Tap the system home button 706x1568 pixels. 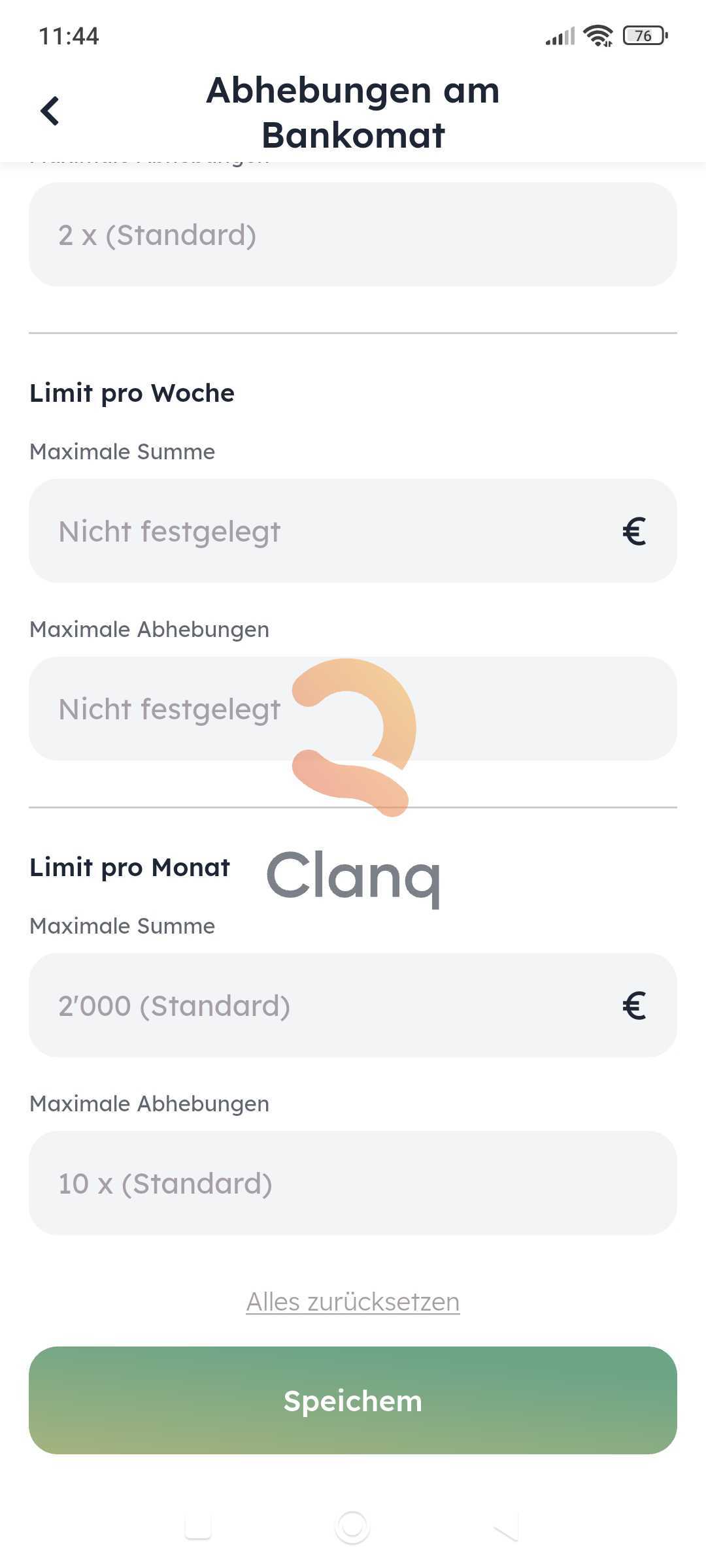[x=352, y=1527]
